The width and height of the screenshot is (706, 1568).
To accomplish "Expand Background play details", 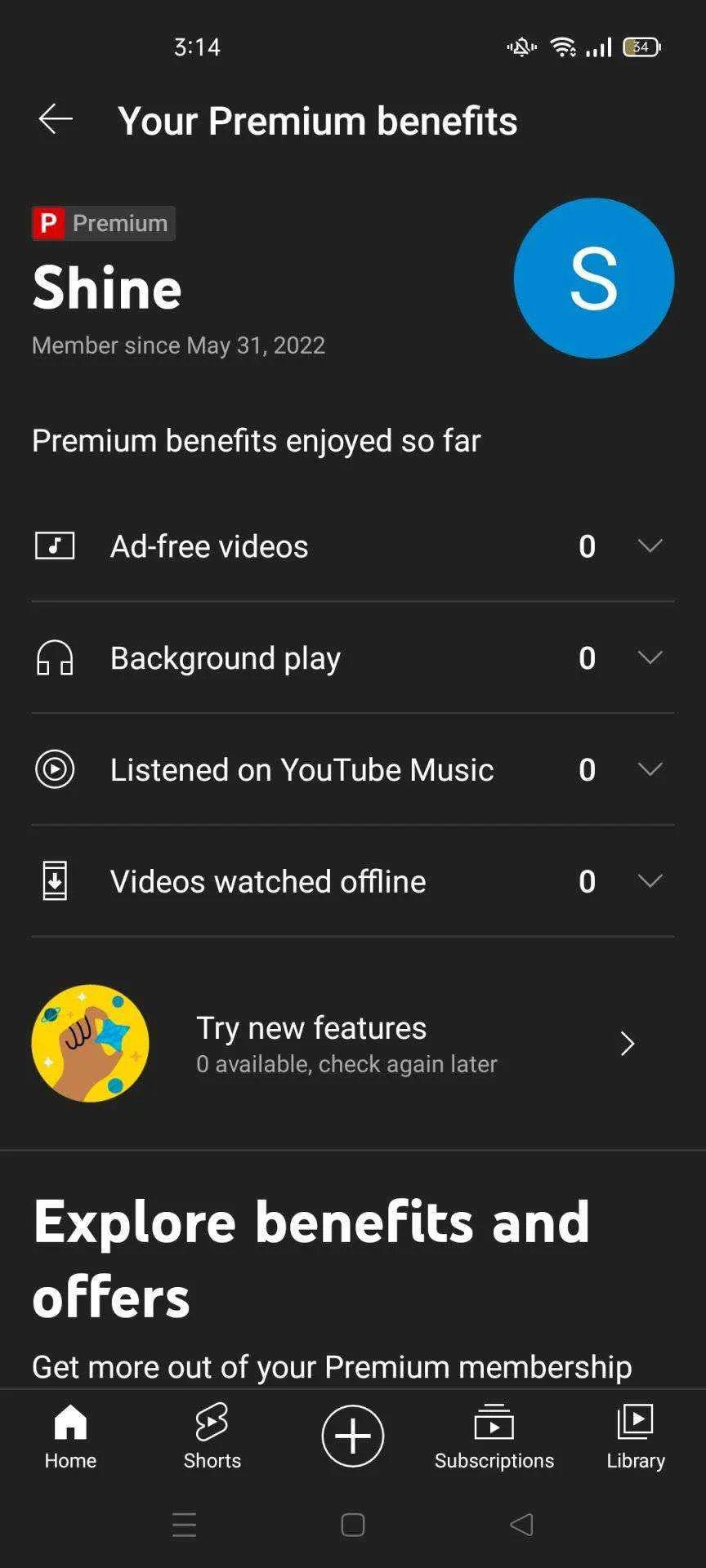I will click(353, 658).
